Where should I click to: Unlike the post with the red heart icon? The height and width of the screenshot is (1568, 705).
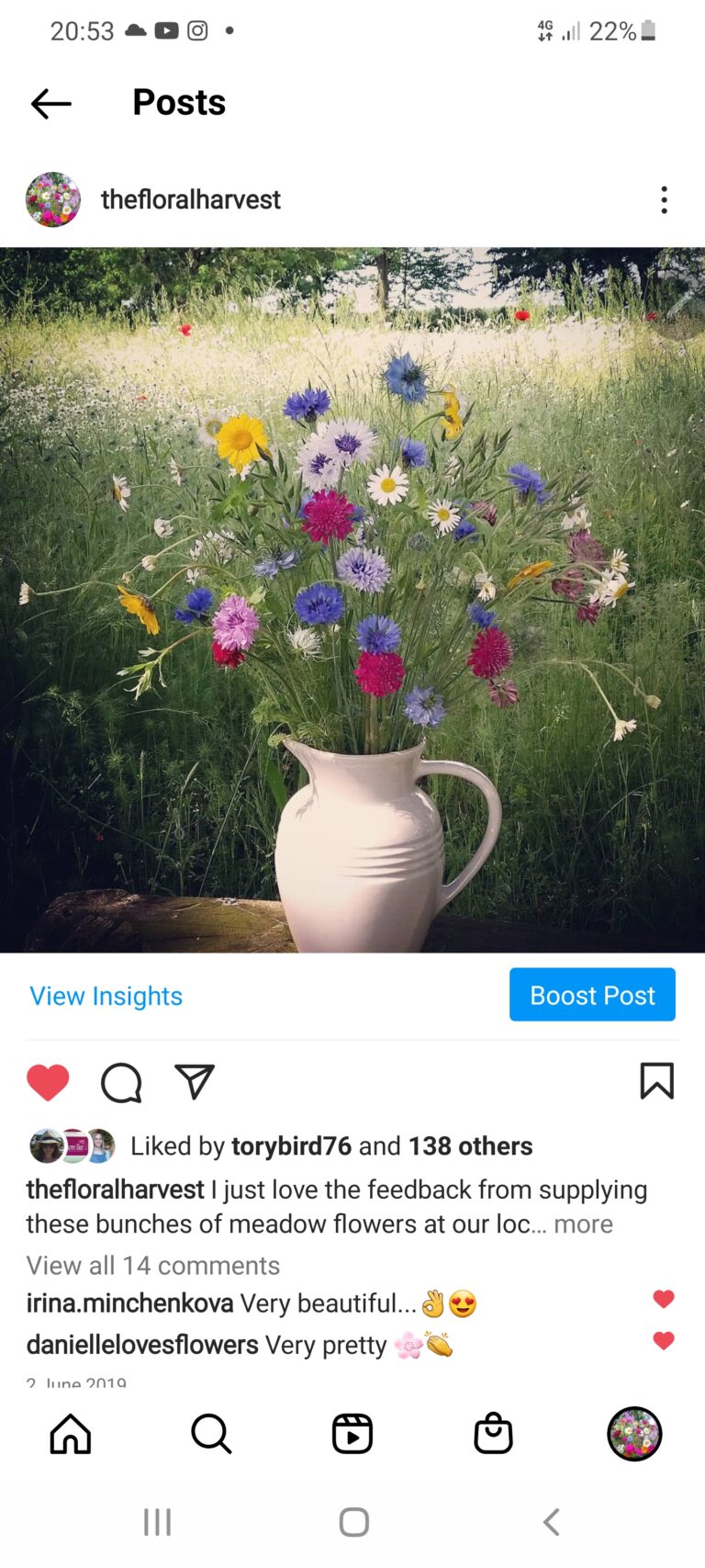coord(48,1082)
